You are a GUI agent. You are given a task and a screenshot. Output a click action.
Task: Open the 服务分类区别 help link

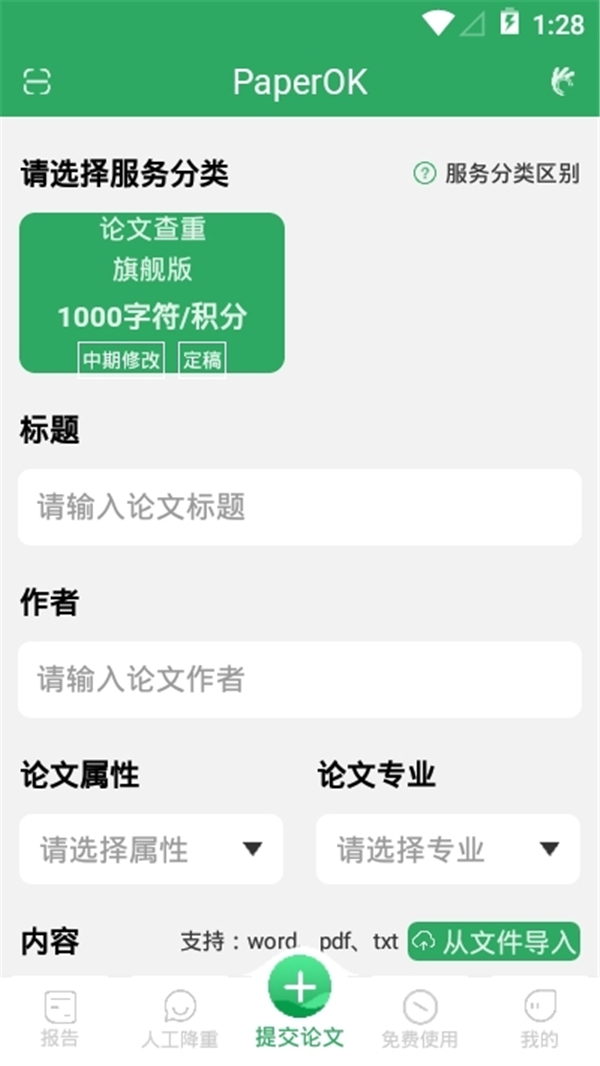pyautogui.click(x=497, y=173)
